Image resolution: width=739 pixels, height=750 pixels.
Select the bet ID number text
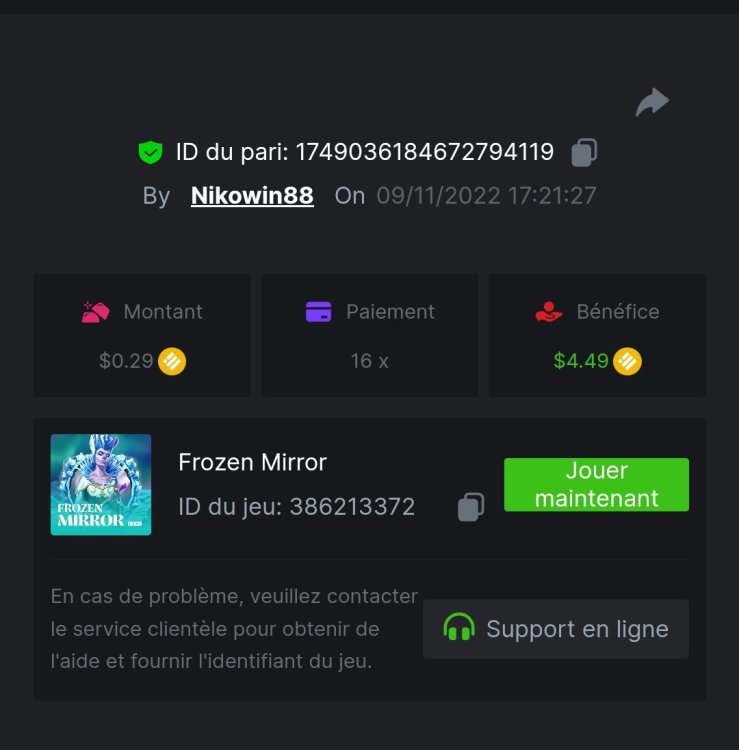[424, 151]
